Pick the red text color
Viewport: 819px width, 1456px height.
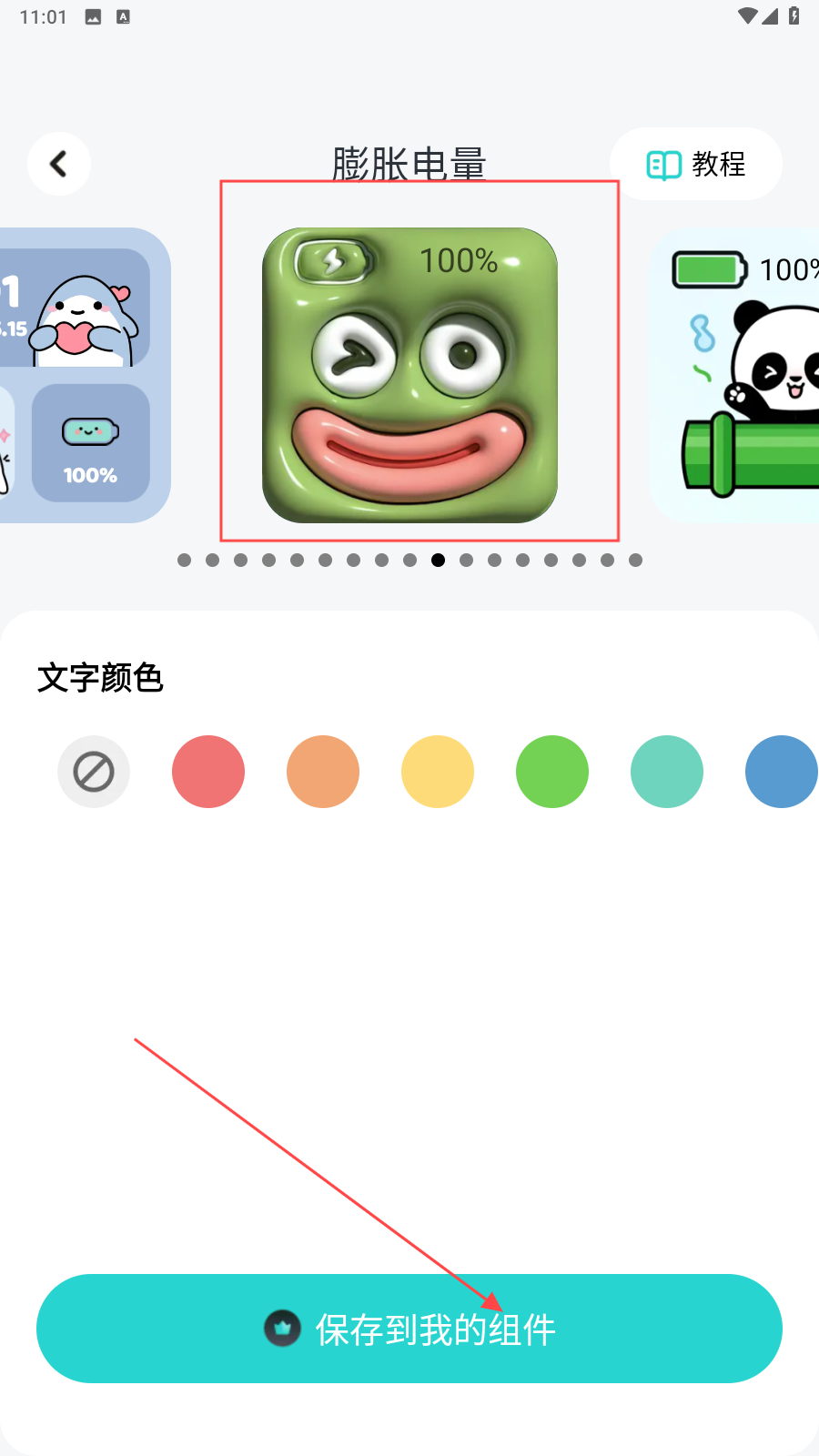(x=208, y=772)
